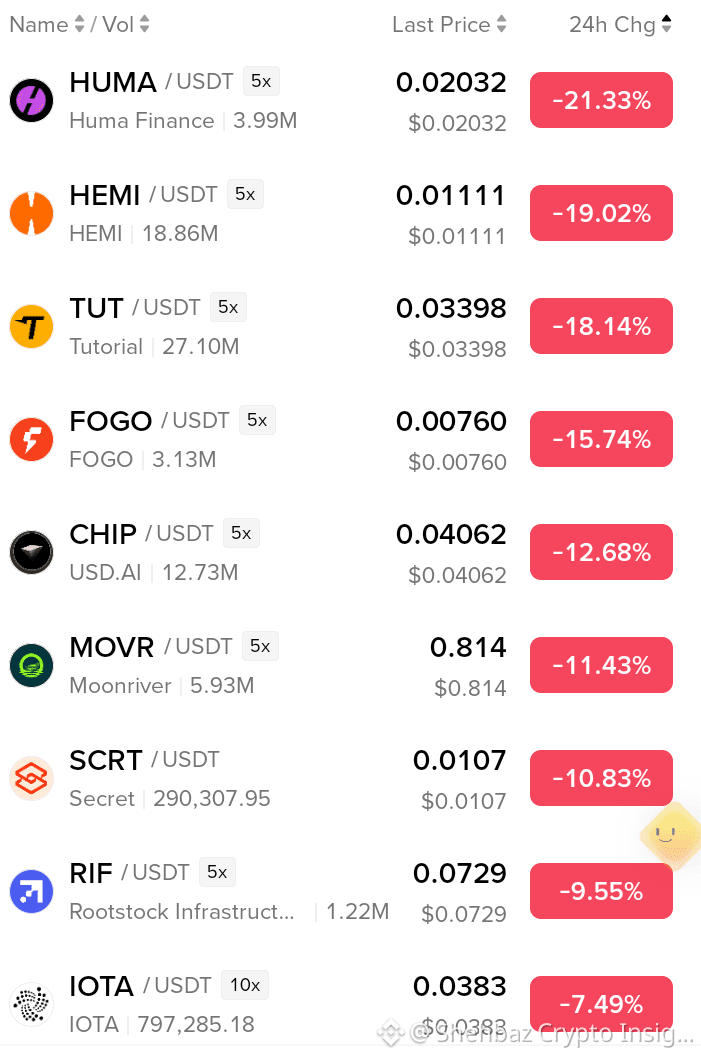Sort by Last Price column
The height and width of the screenshot is (1058, 701).
[449, 25]
